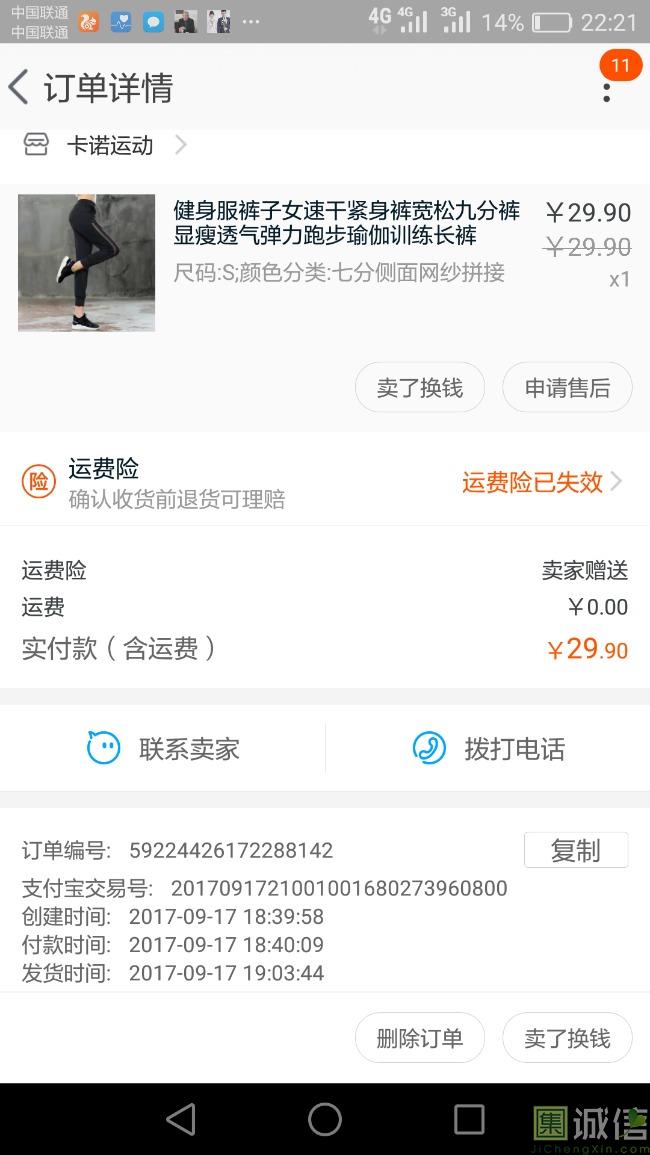The width and height of the screenshot is (650, 1155).
Task: Contact the seller via 联系卖家
Action: pos(164,748)
